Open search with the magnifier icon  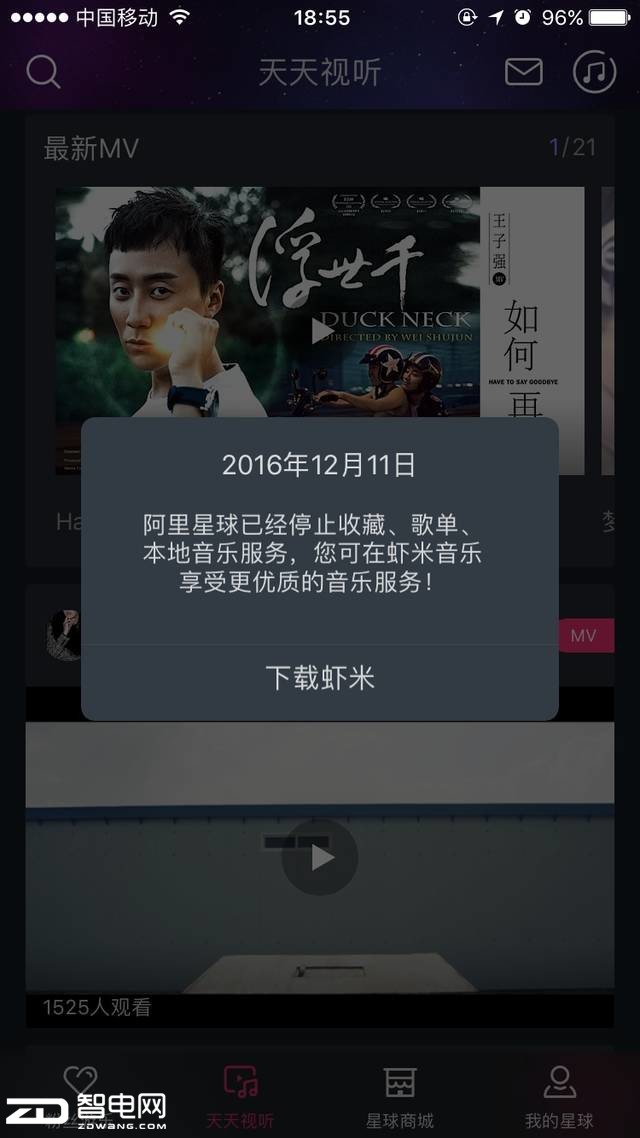point(43,72)
